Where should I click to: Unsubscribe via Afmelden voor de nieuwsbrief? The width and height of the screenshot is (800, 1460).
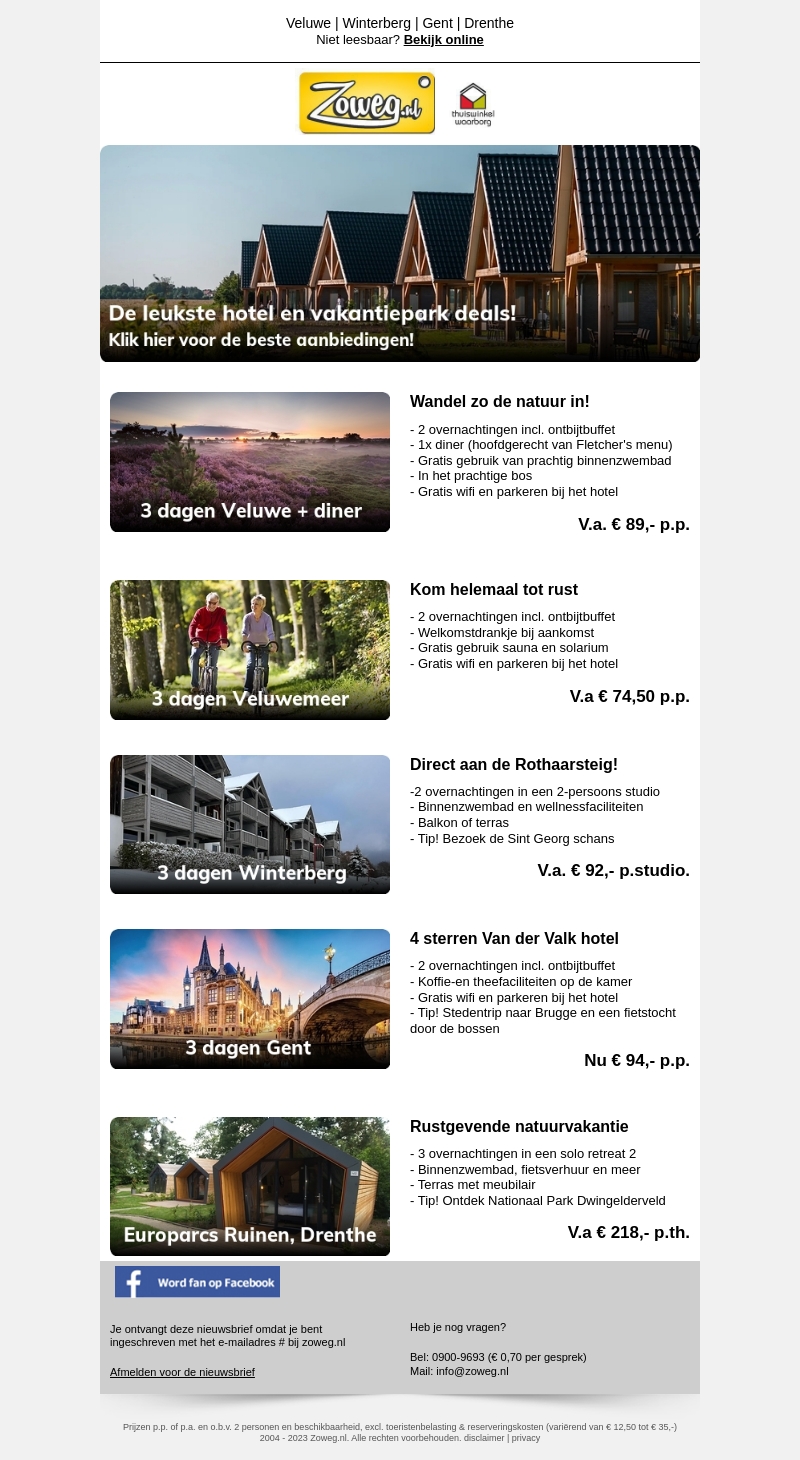[x=182, y=1372]
